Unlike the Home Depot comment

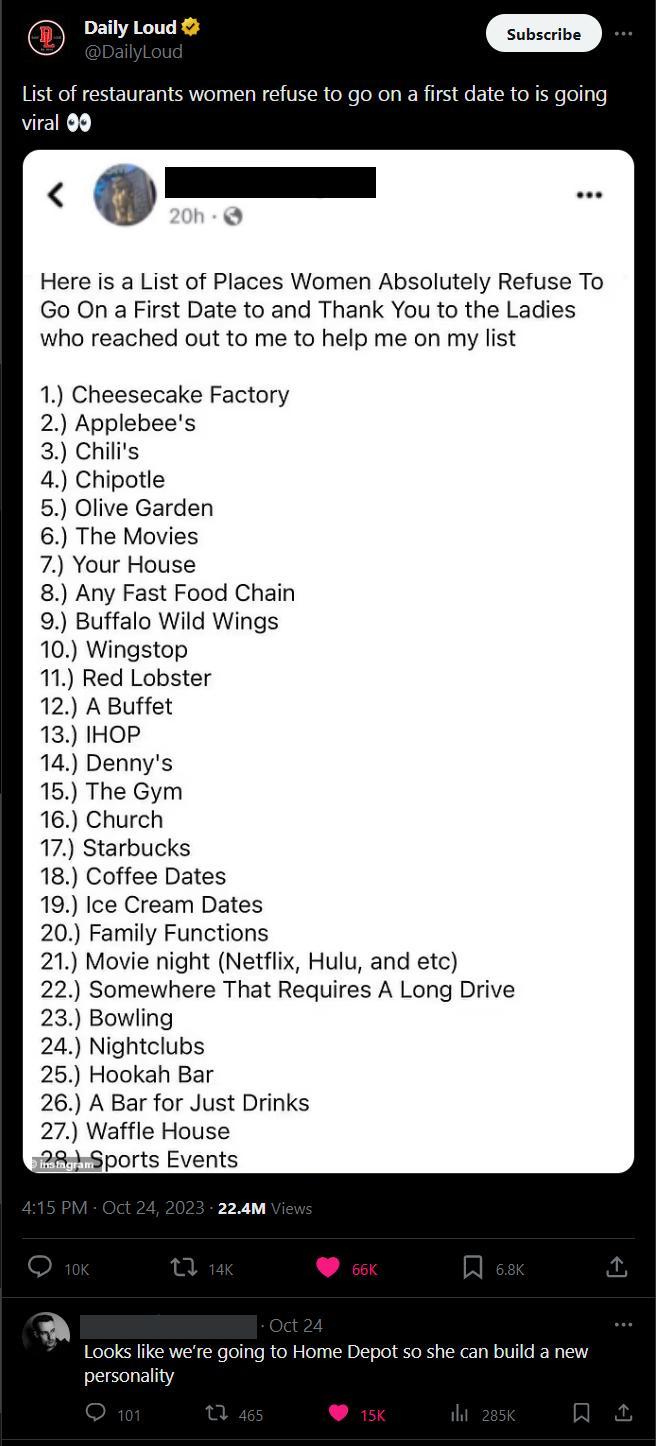(339, 1413)
